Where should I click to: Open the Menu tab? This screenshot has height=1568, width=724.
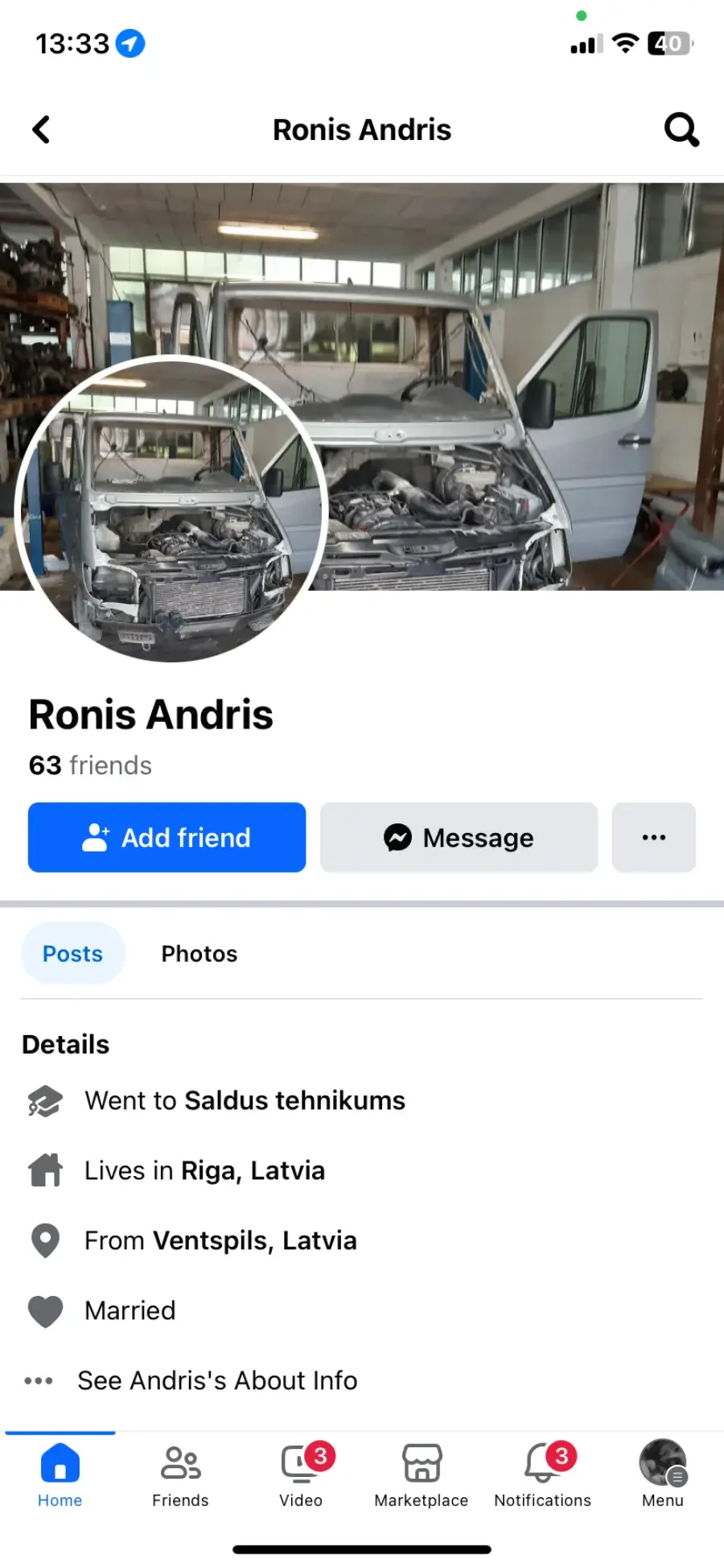pyautogui.click(x=663, y=1475)
